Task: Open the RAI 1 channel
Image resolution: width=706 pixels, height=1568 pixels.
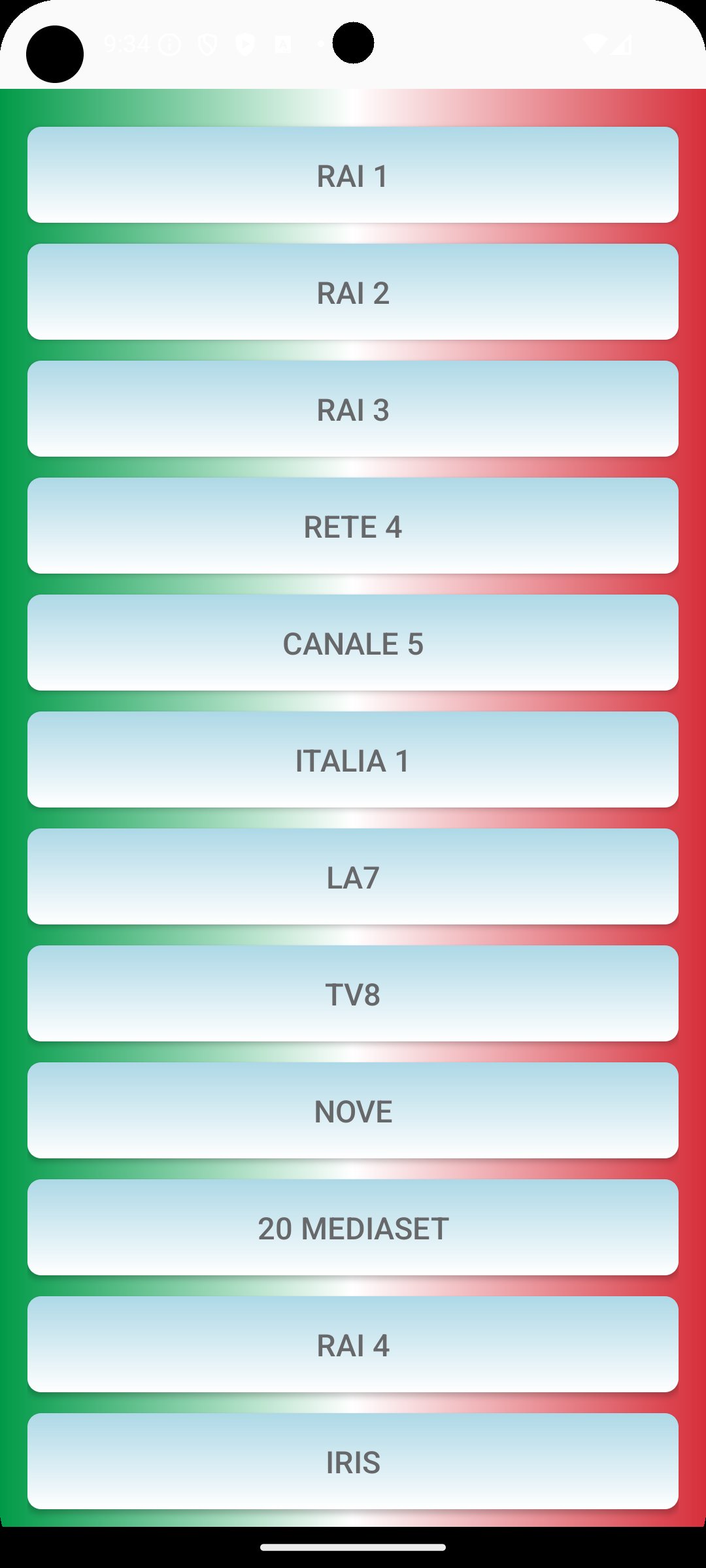Action: pos(353,175)
